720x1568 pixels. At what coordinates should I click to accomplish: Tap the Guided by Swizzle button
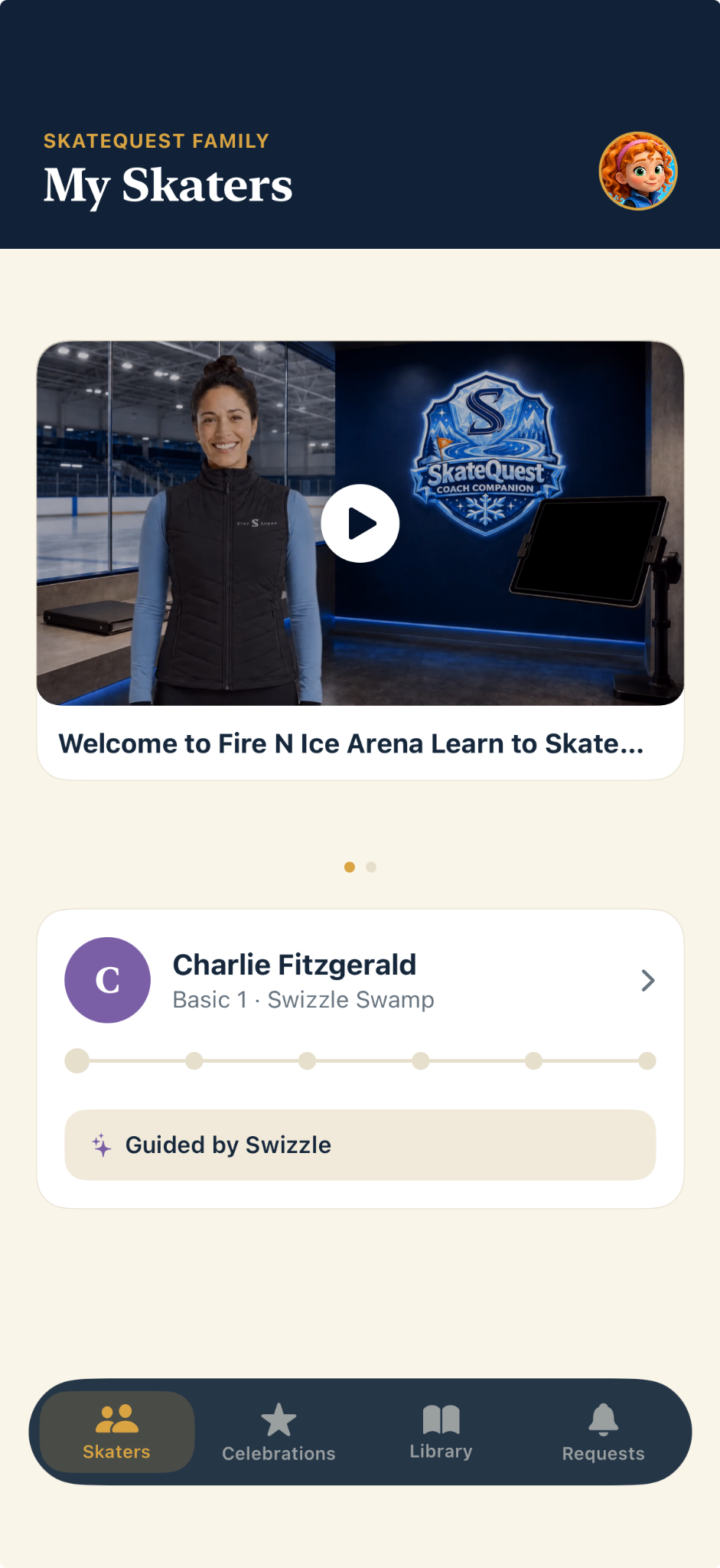click(x=360, y=1145)
